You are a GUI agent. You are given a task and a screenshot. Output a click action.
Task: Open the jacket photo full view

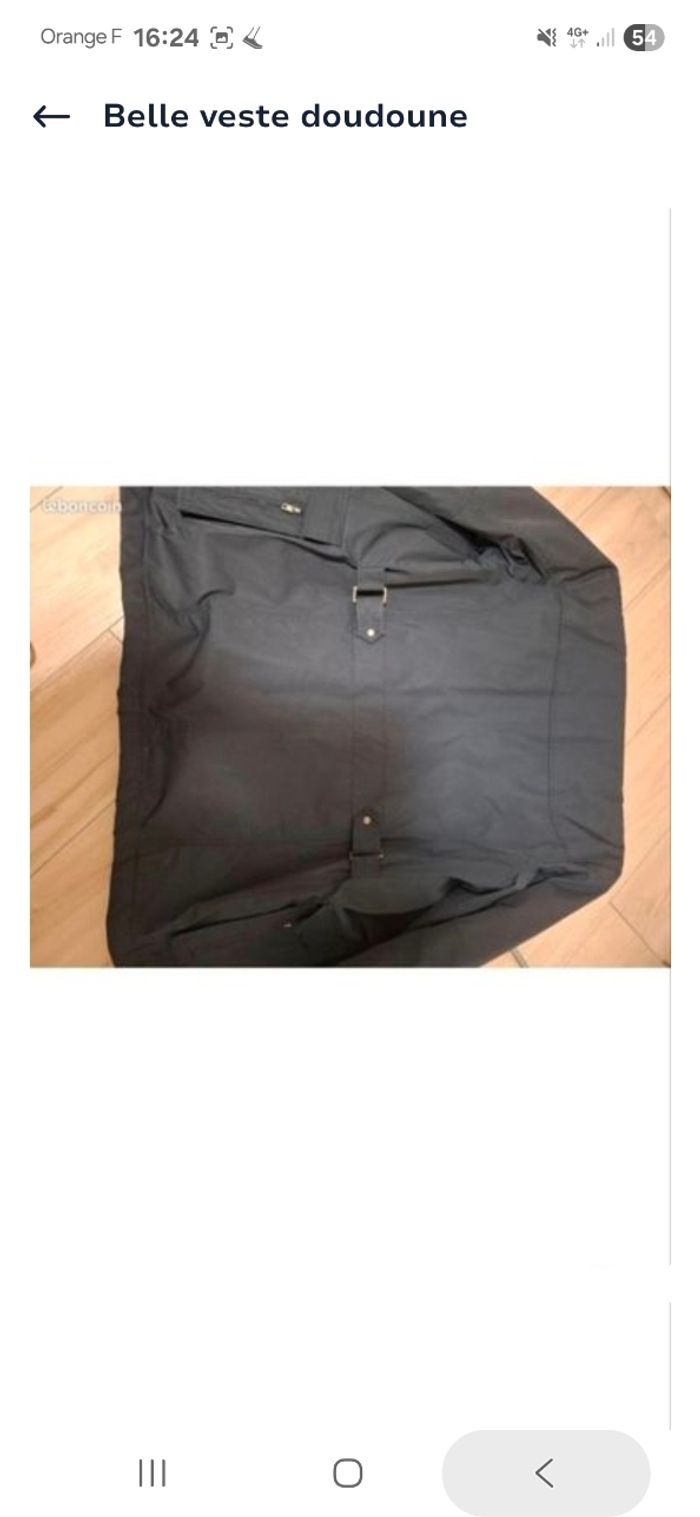350,726
